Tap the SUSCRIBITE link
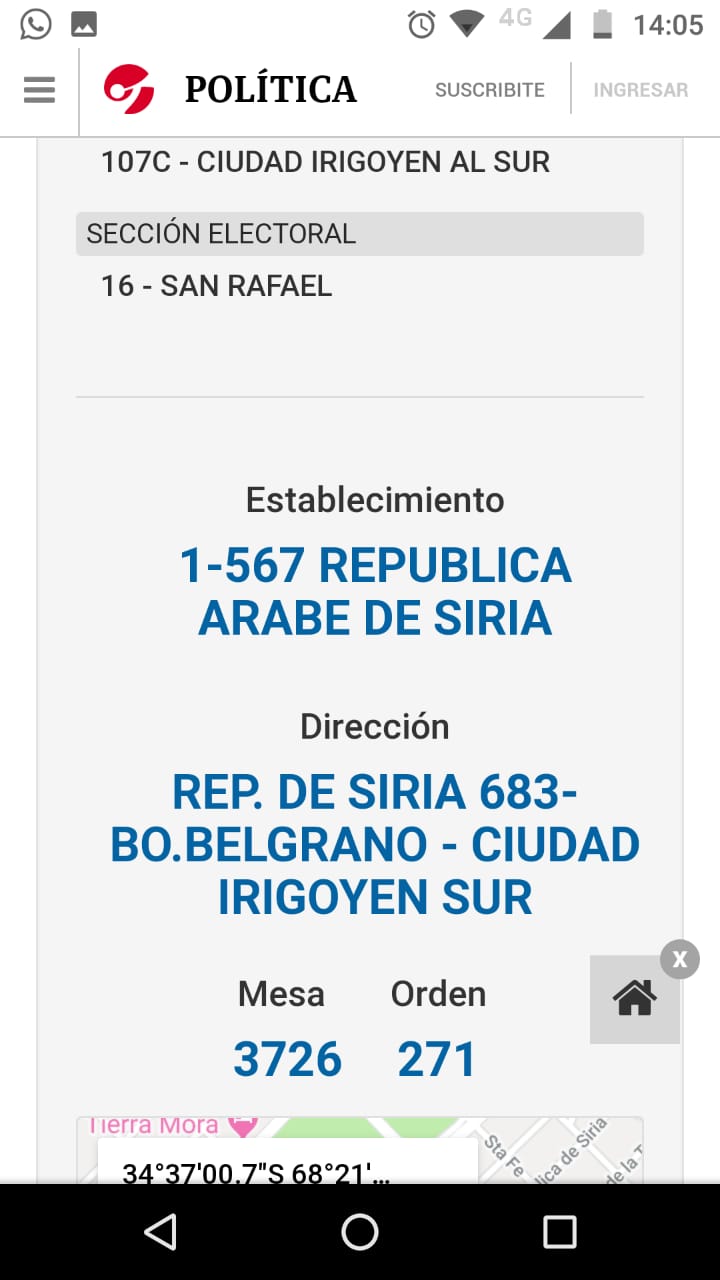Screen dimensions: 720x1280 click(x=489, y=90)
